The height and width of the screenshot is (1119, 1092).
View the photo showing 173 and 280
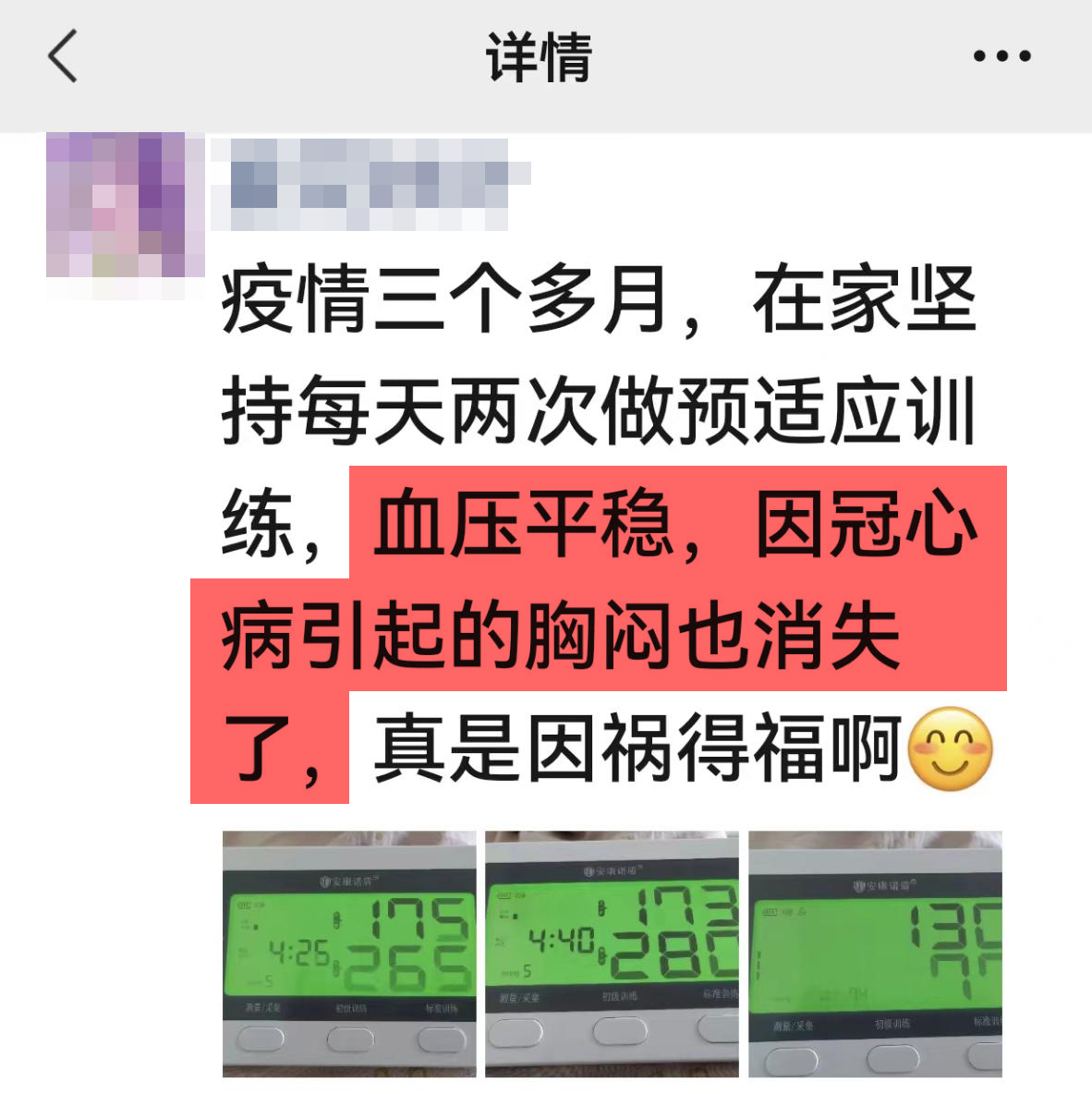[612, 954]
